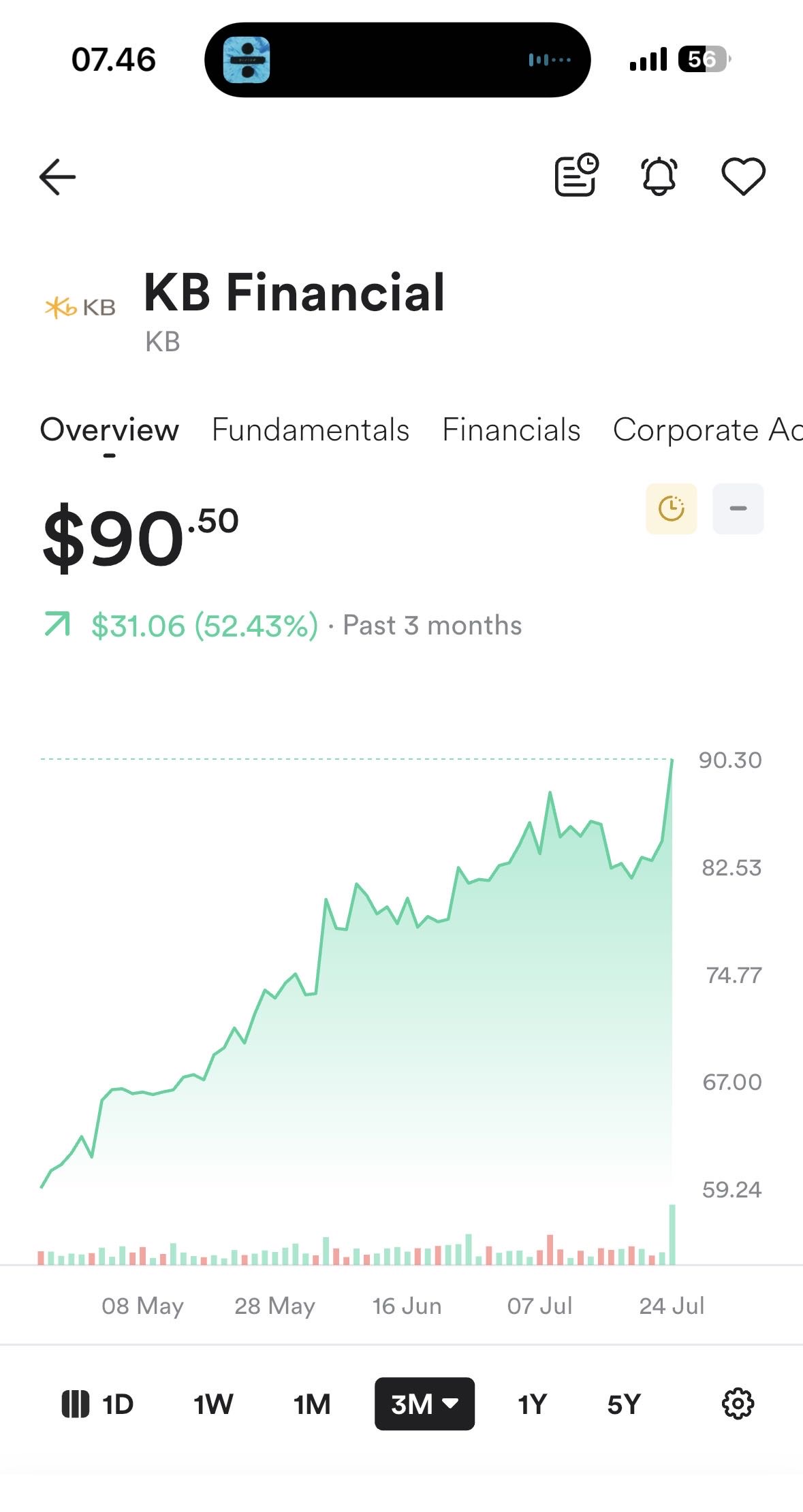Image resolution: width=803 pixels, height=1512 pixels.
Task: Go back using the arrow icon
Action: (x=57, y=177)
